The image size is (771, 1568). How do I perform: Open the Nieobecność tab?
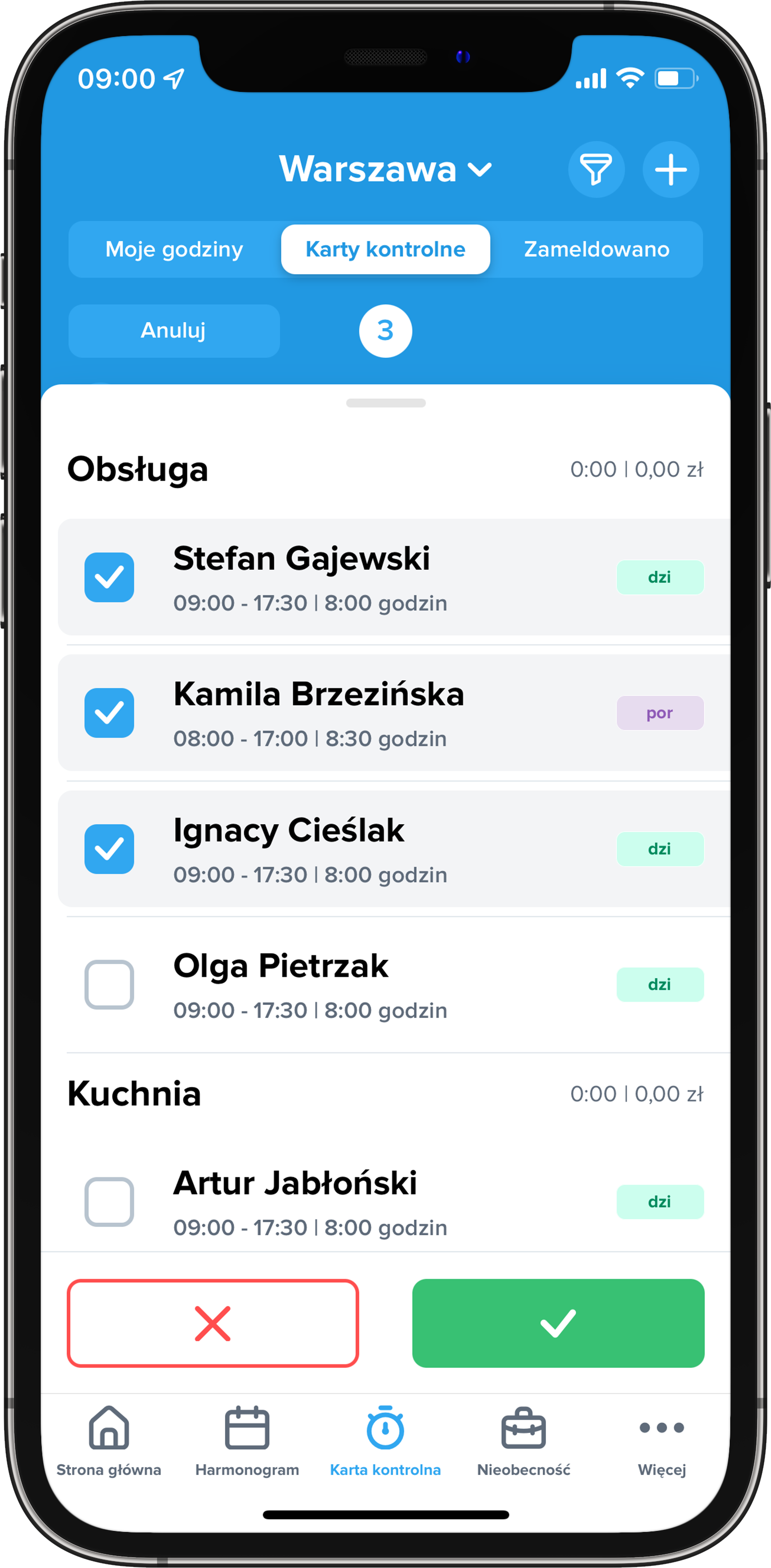524,1442
